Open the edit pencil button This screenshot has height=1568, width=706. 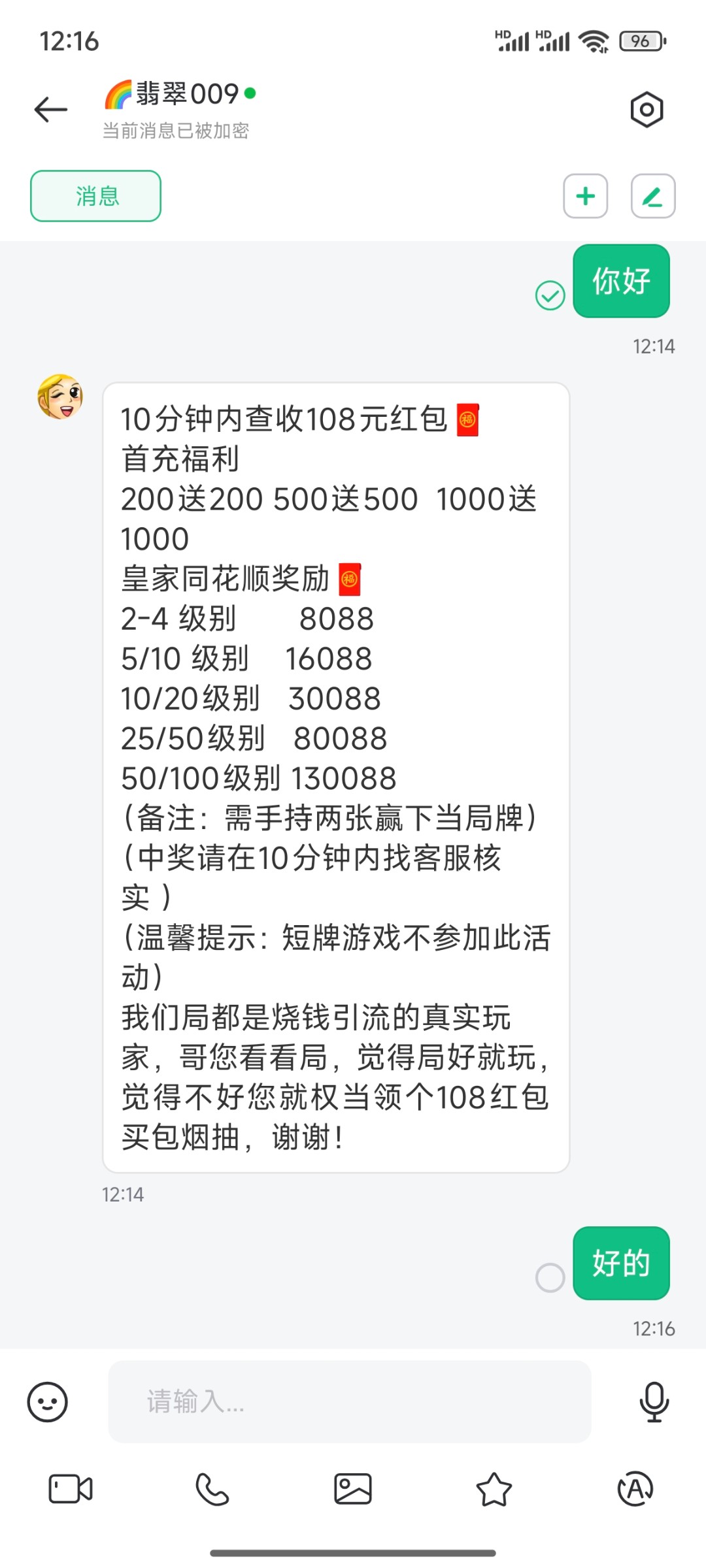[652, 196]
